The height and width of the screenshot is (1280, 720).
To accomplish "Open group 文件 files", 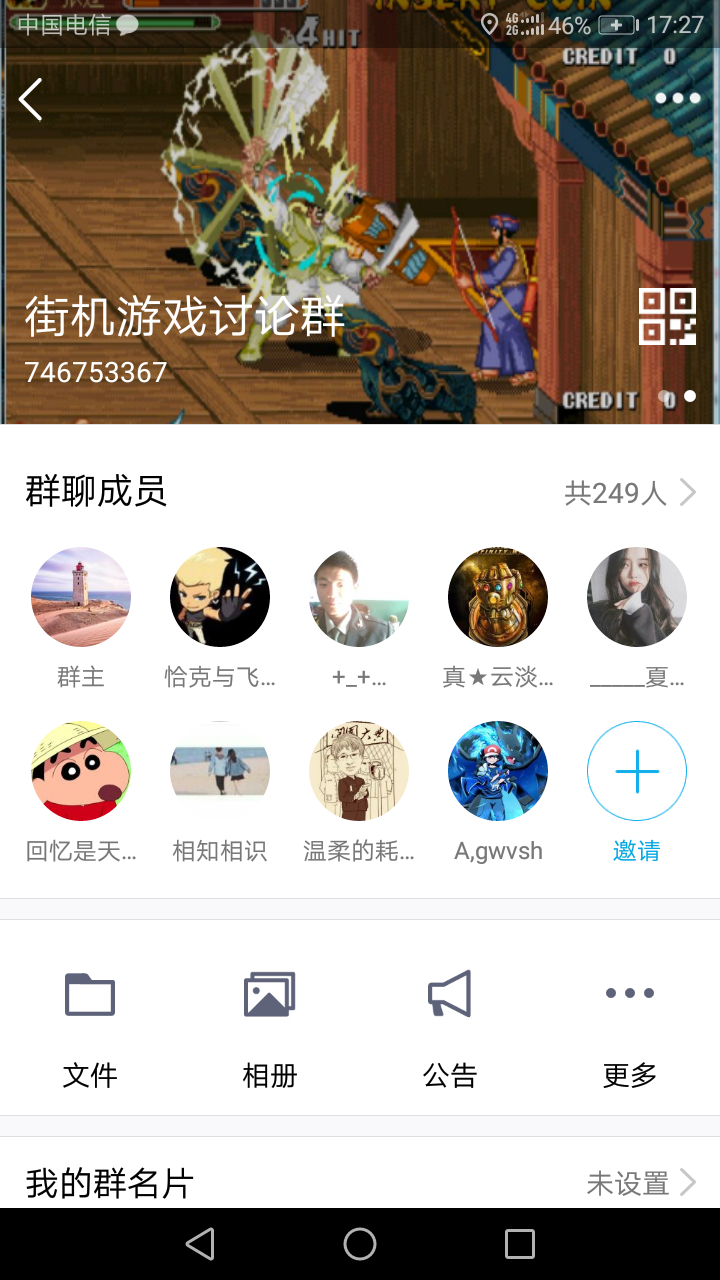I will point(90,1018).
